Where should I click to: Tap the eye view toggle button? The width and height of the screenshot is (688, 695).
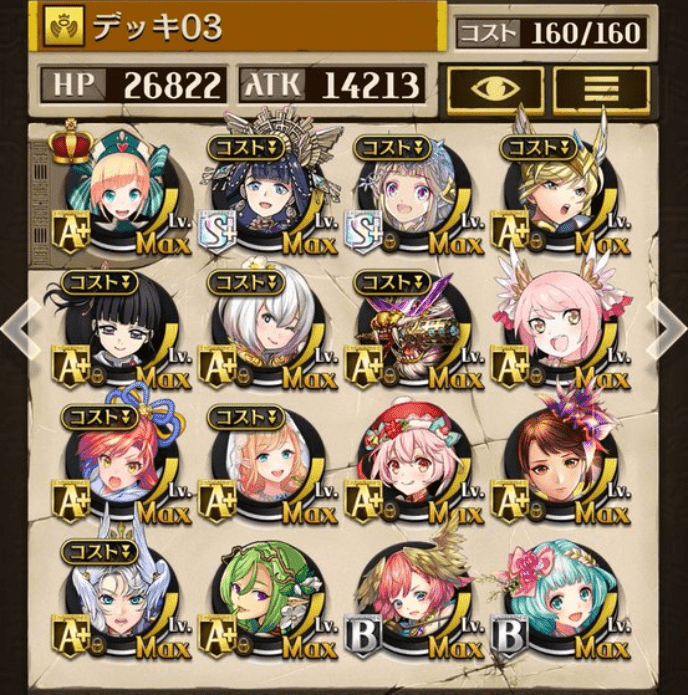(493, 91)
